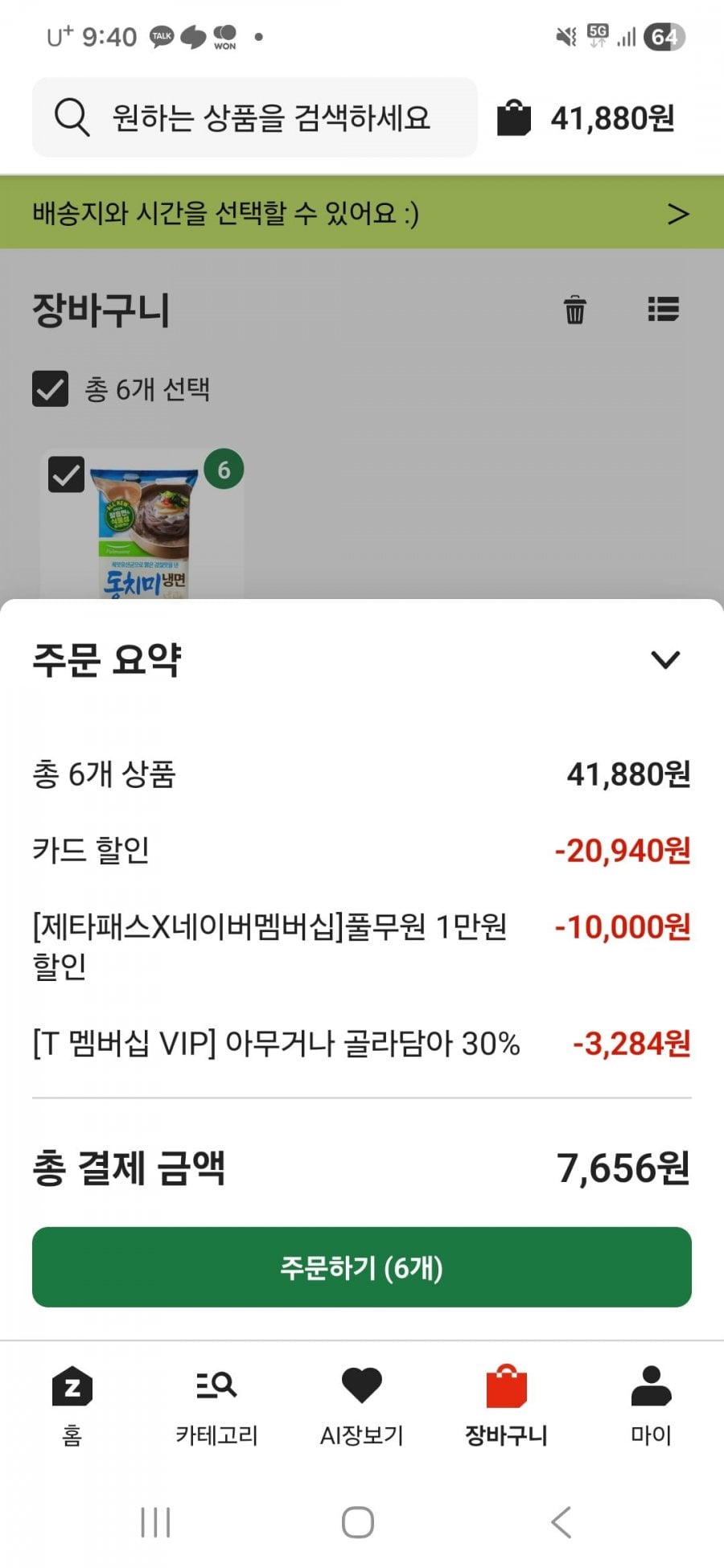The image size is (724, 1568).
Task: Place order with 주문하기 (6개)
Action: (x=362, y=1267)
